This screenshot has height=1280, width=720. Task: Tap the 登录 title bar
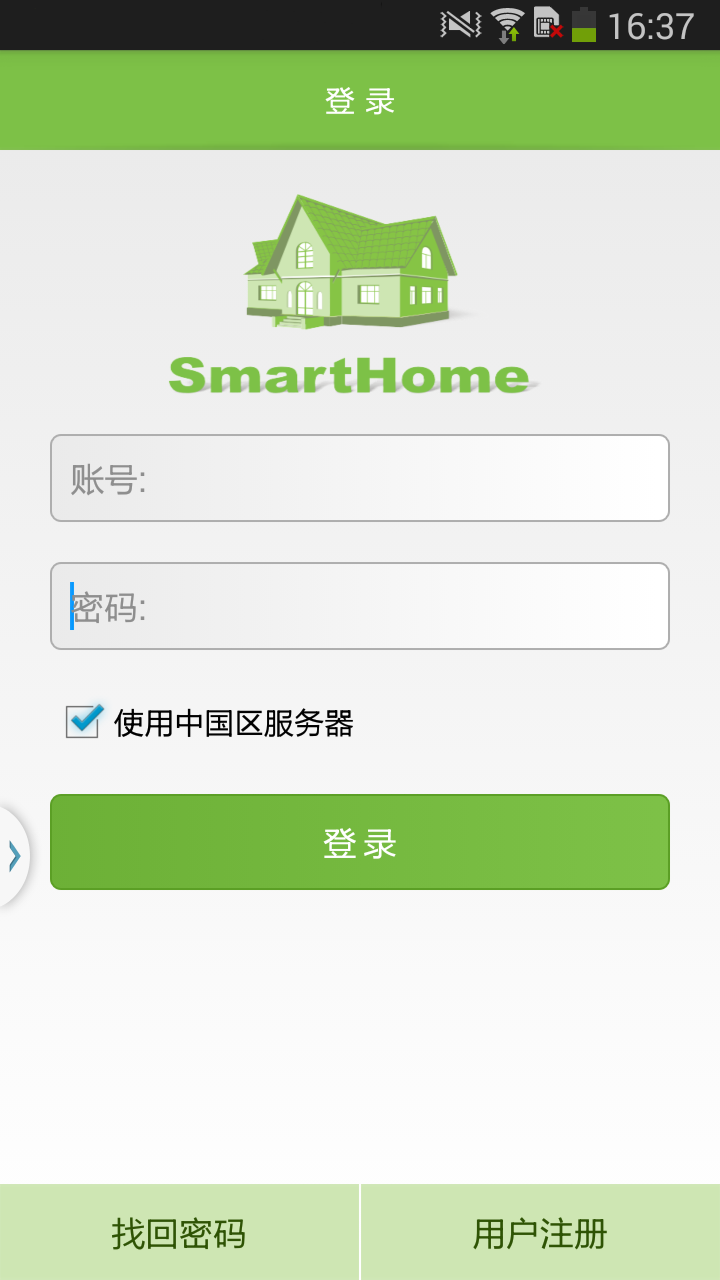coord(358,100)
